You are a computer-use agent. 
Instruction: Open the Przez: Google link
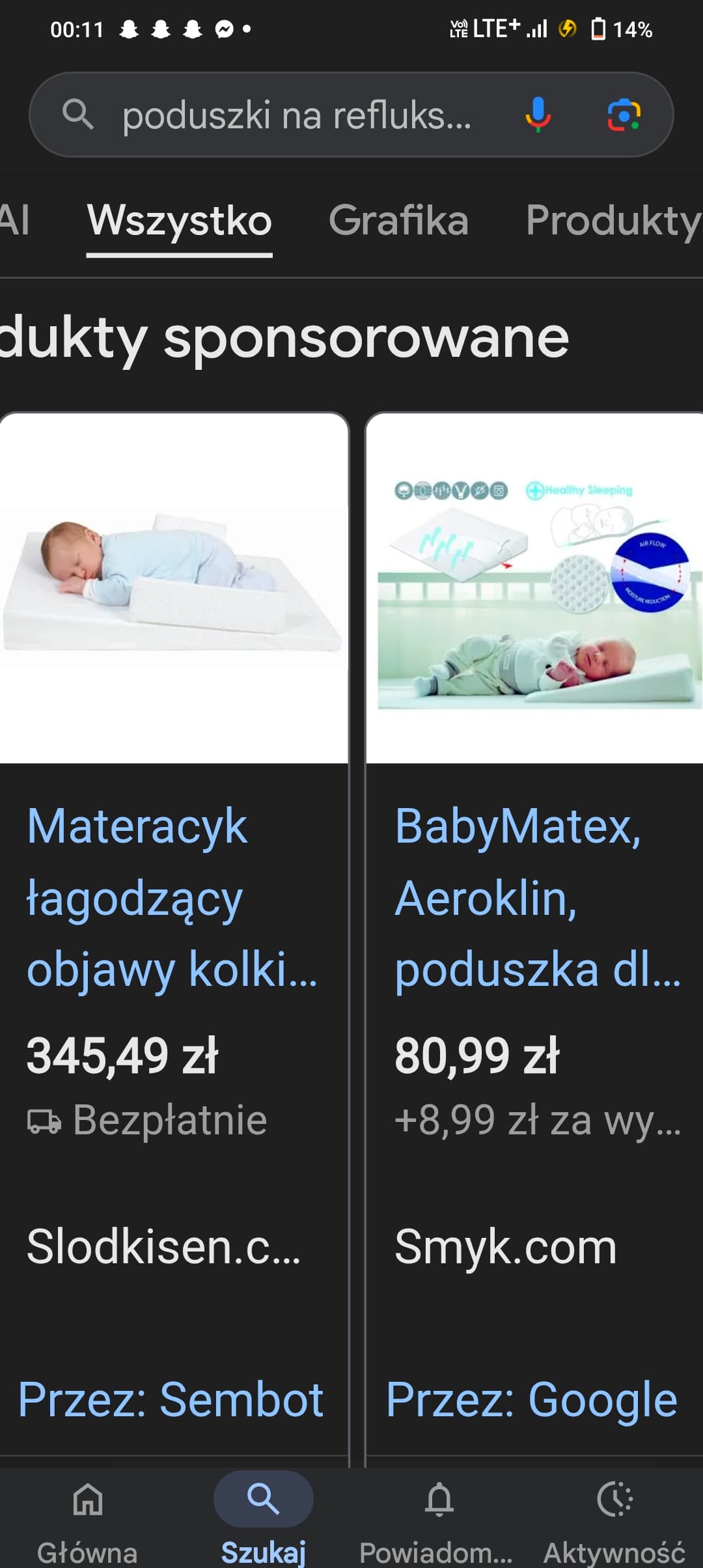point(532,1400)
